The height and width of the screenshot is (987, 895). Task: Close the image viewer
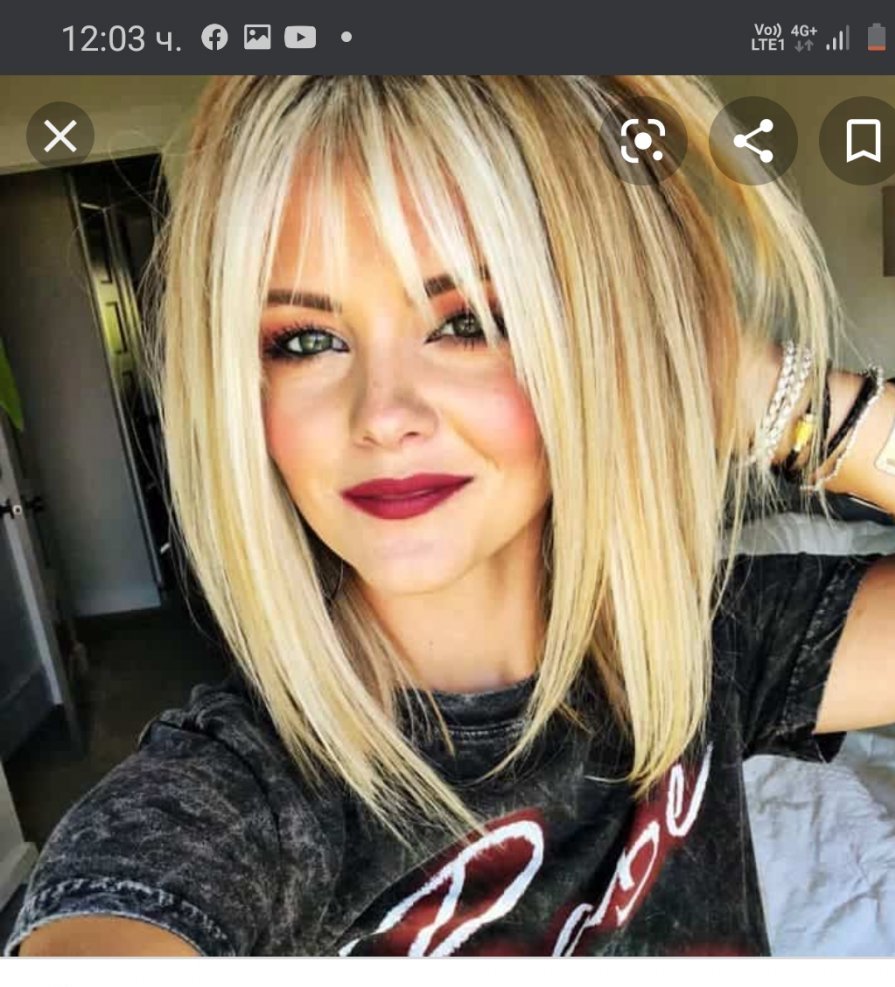[x=60, y=137]
